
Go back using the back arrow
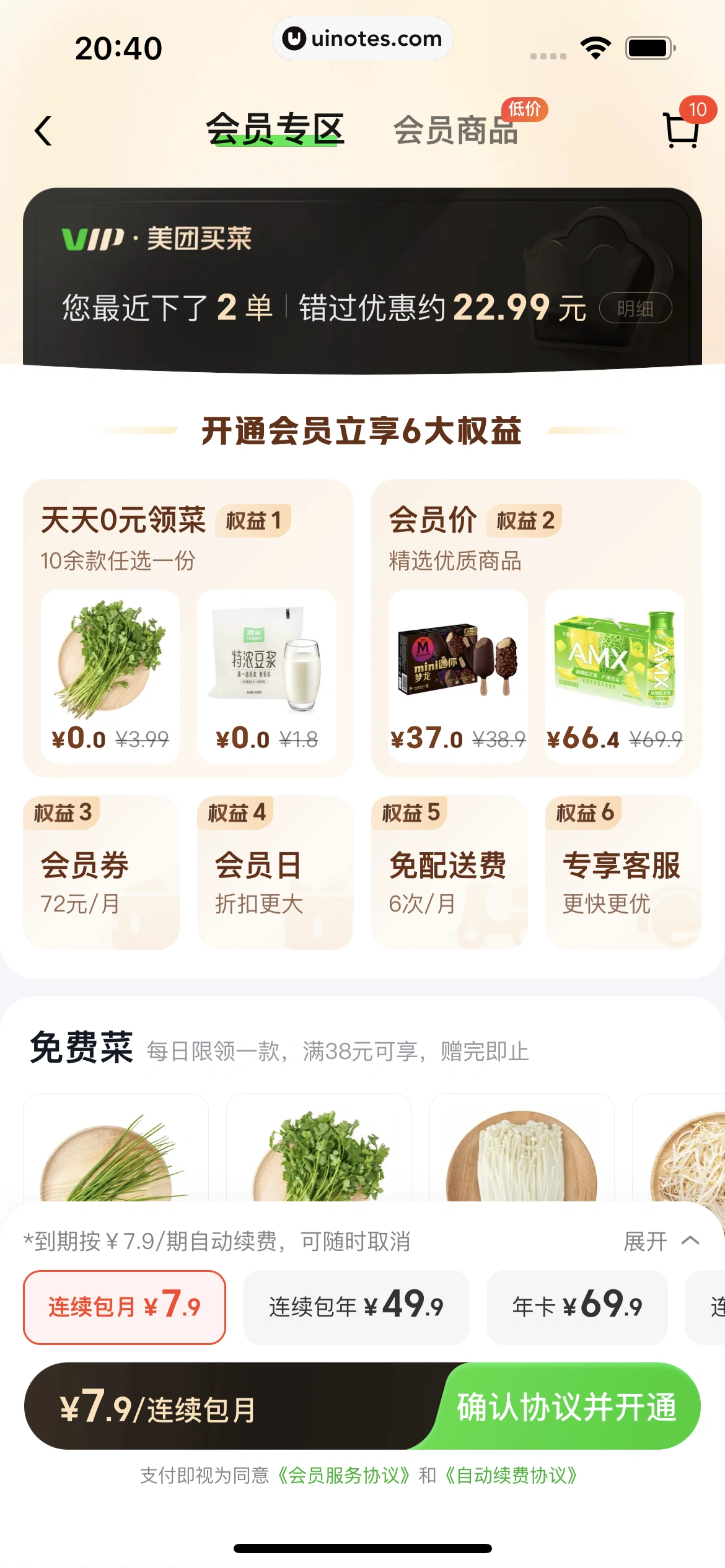tap(43, 131)
